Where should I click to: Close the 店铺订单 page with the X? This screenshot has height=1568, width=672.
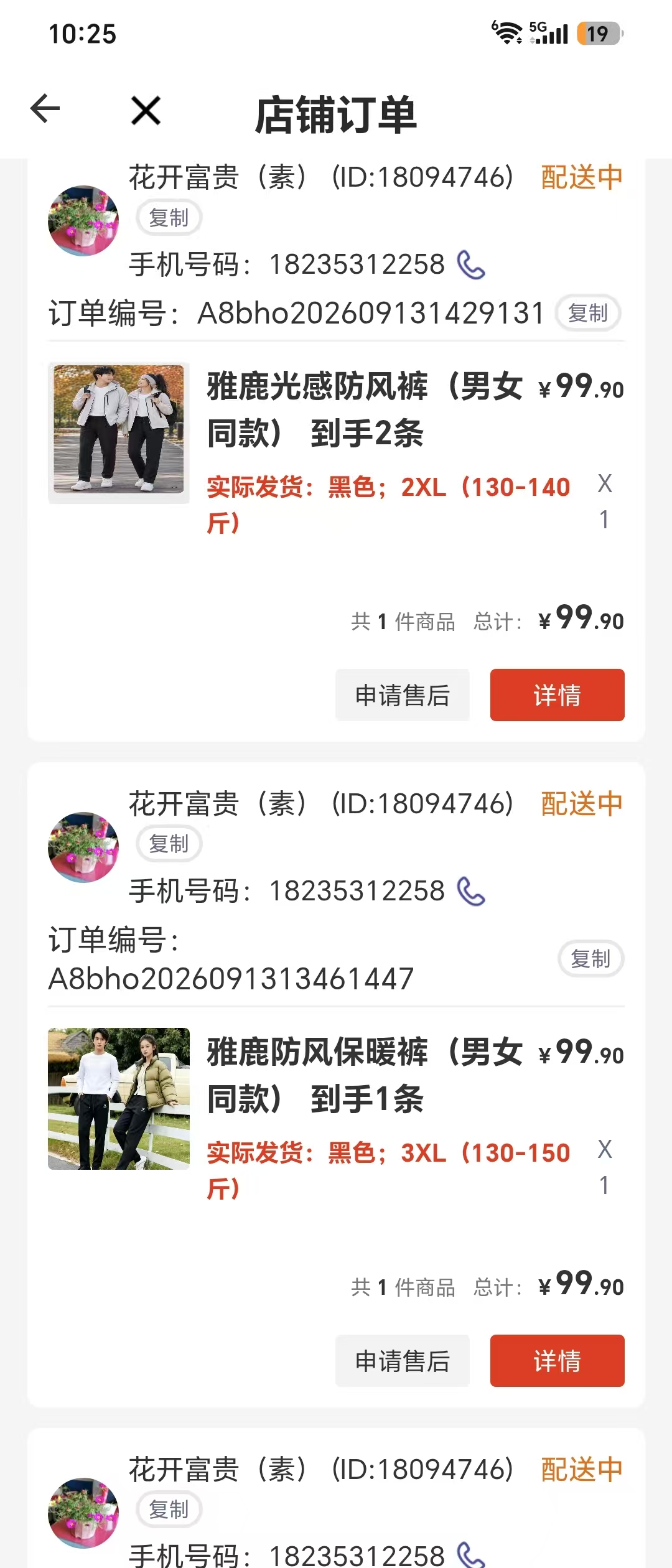tap(146, 110)
